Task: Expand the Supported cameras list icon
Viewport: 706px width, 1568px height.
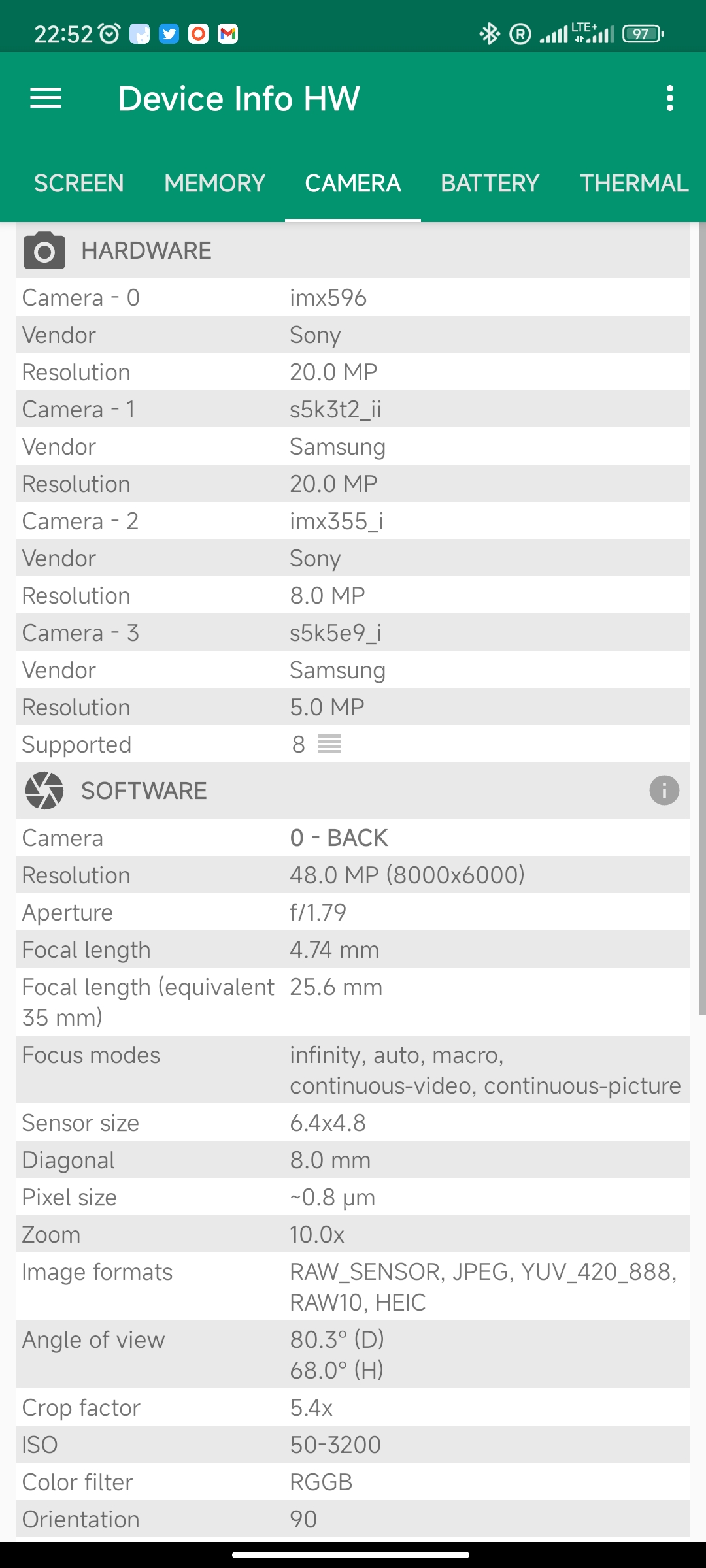Action: coord(329,744)
